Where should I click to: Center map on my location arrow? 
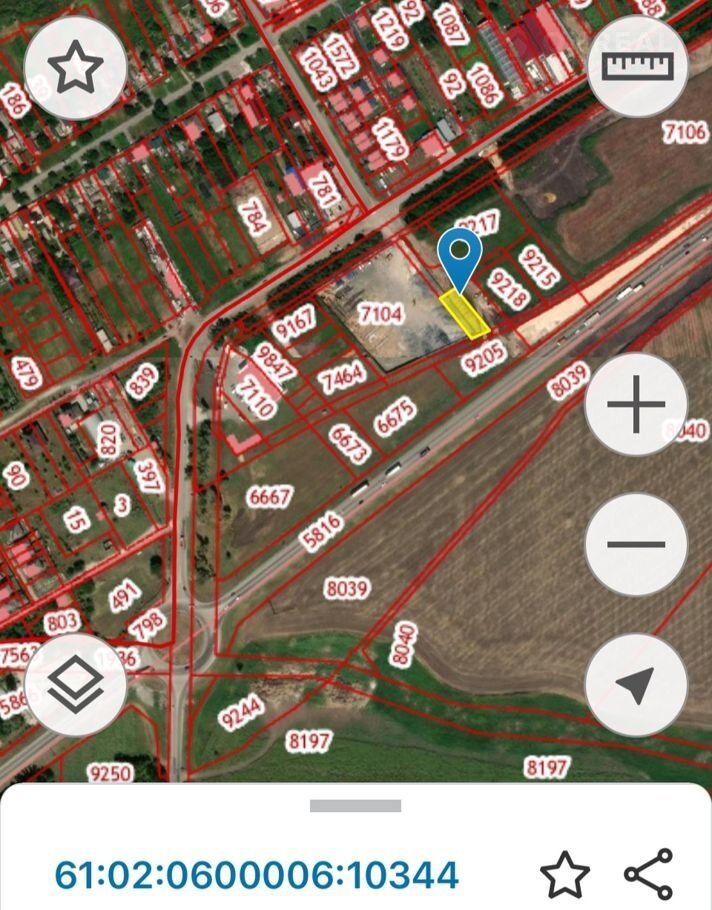tap(636, 685)
